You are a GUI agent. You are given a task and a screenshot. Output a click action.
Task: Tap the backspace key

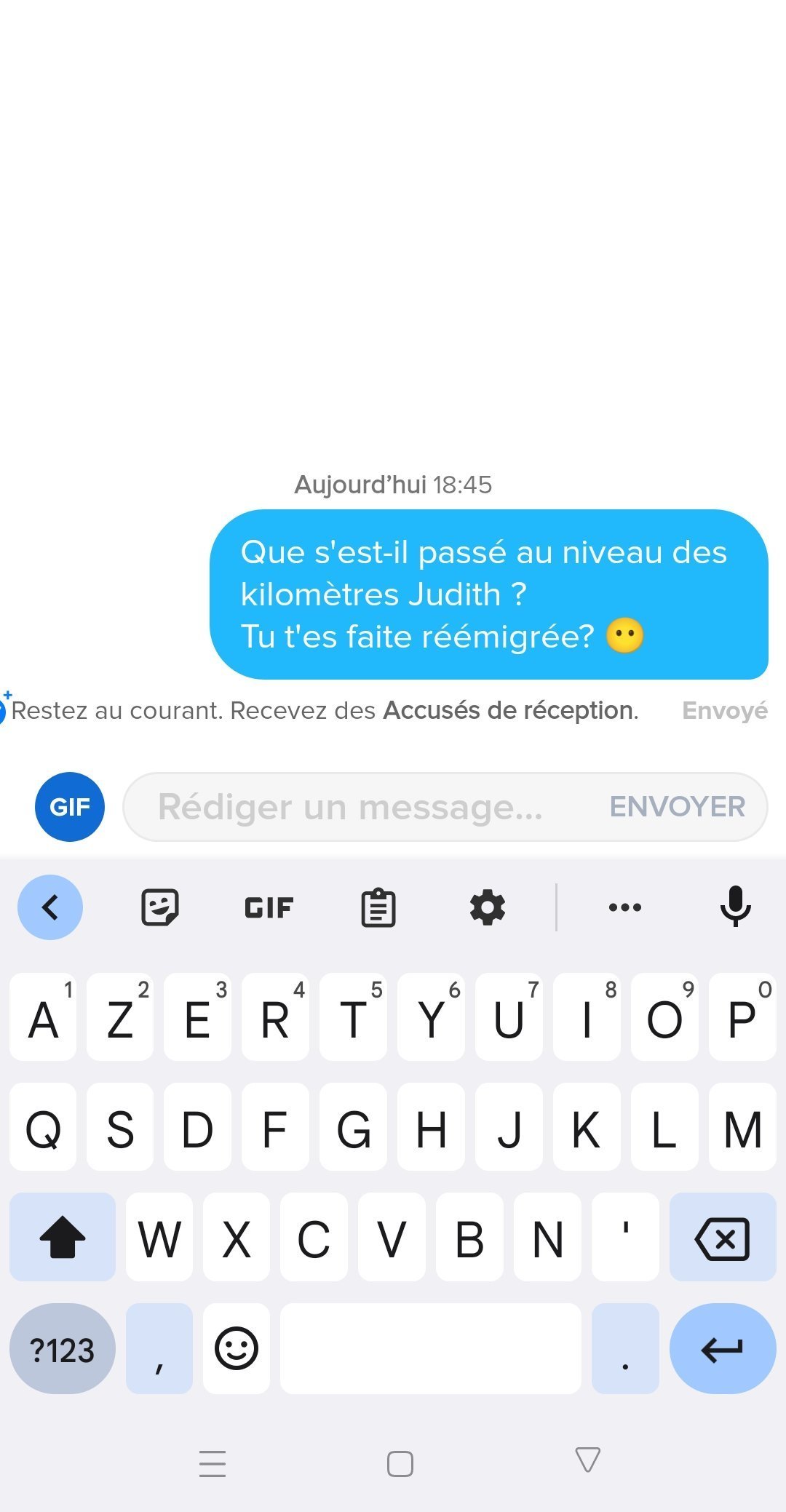(722, 1238)
